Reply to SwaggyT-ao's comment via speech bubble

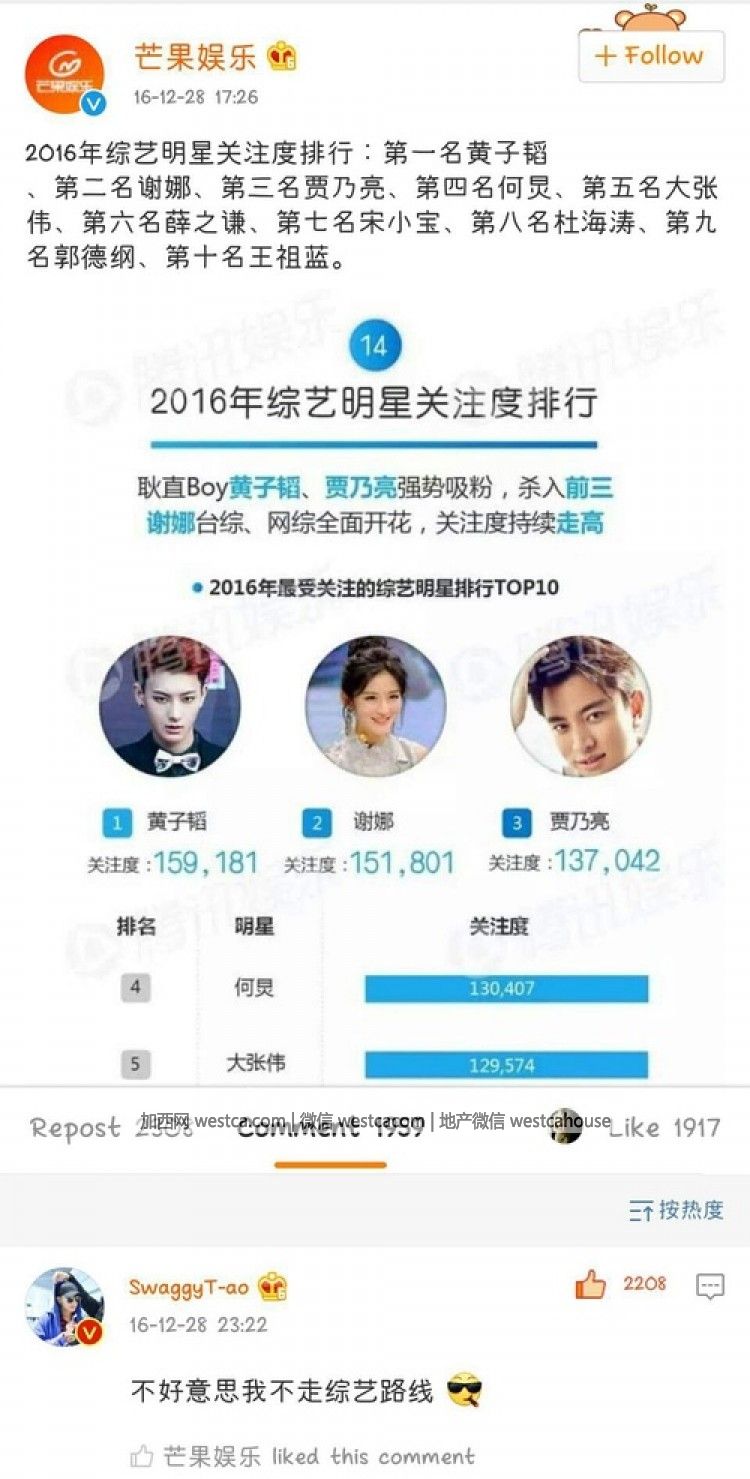(x=710, y=1286)
